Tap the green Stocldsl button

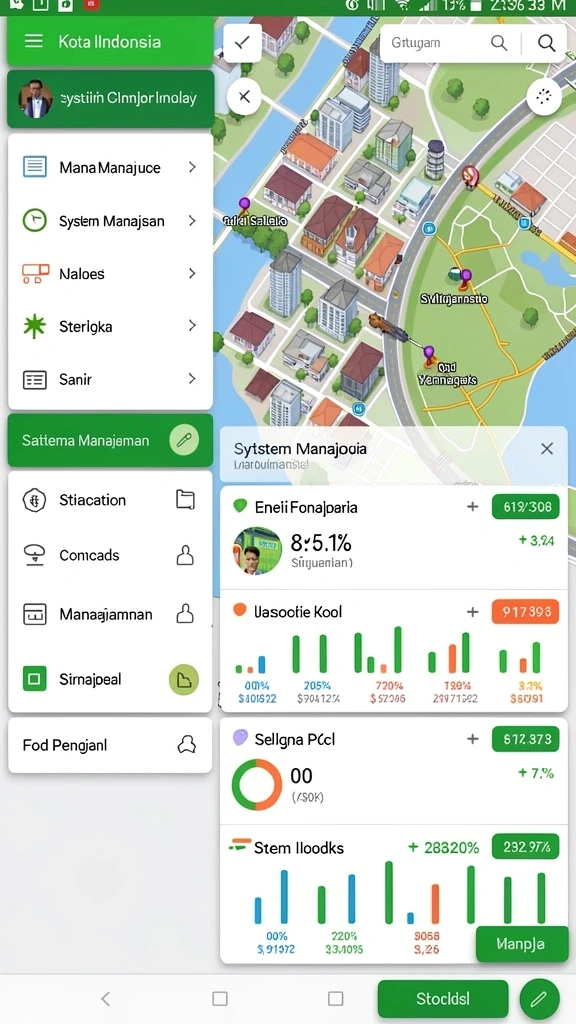pyautogui.click(x=443, y=999)
